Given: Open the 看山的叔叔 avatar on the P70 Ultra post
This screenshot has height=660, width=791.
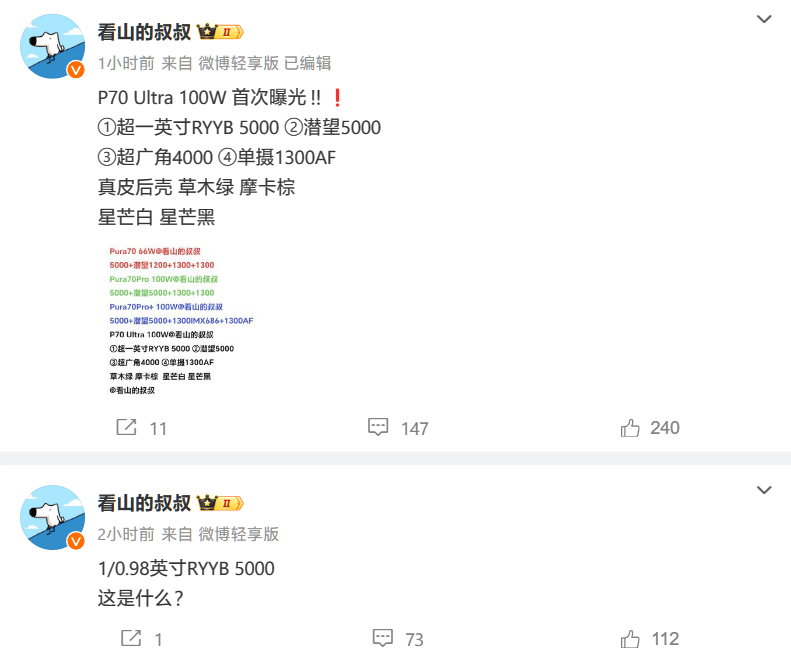Looking at the screenshot, I should [x=53, y=46].
